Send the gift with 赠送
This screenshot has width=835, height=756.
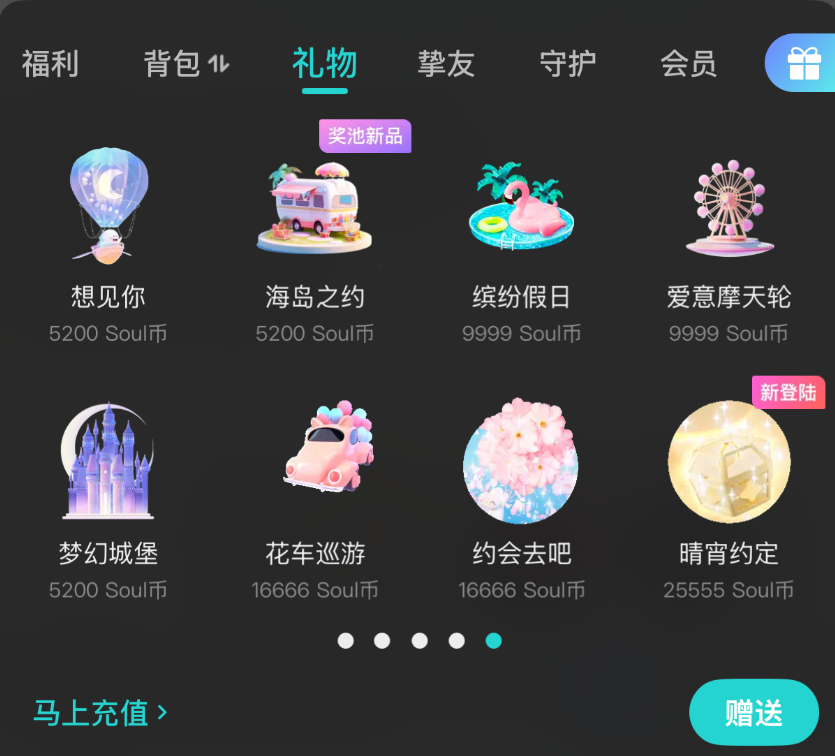(x=753, y=713)
